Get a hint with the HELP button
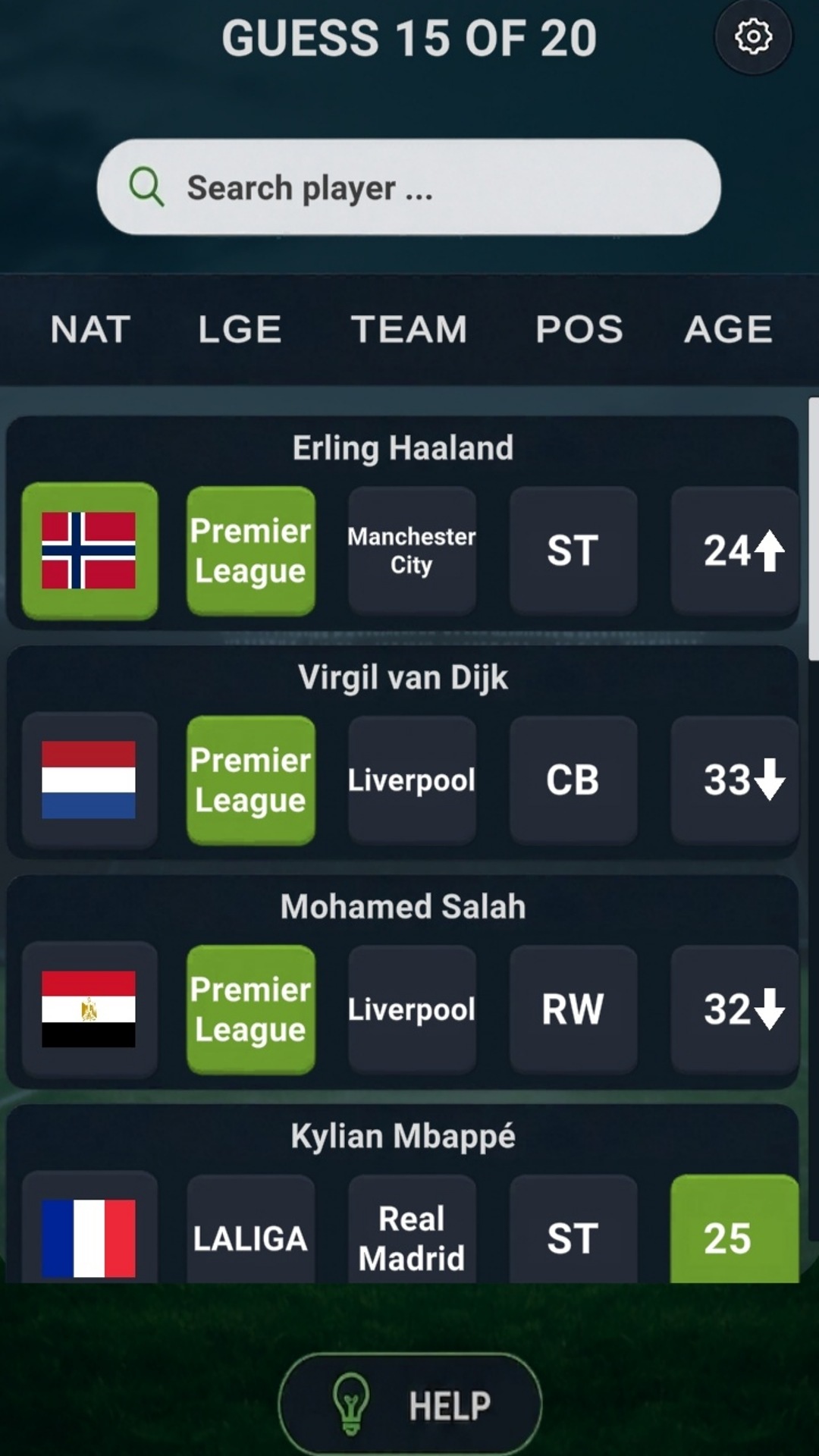The height and width of the screenshot is (1456, 819). [410, 1404]
